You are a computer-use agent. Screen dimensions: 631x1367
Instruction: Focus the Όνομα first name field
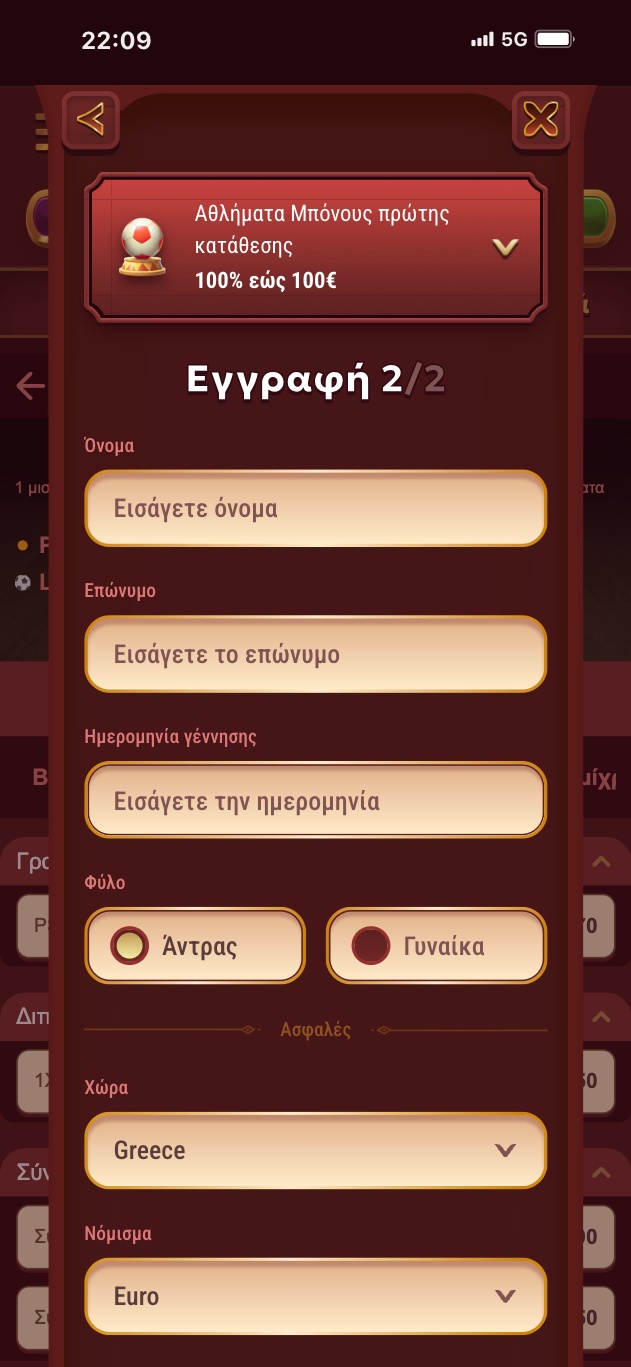(x=315, y=509)
